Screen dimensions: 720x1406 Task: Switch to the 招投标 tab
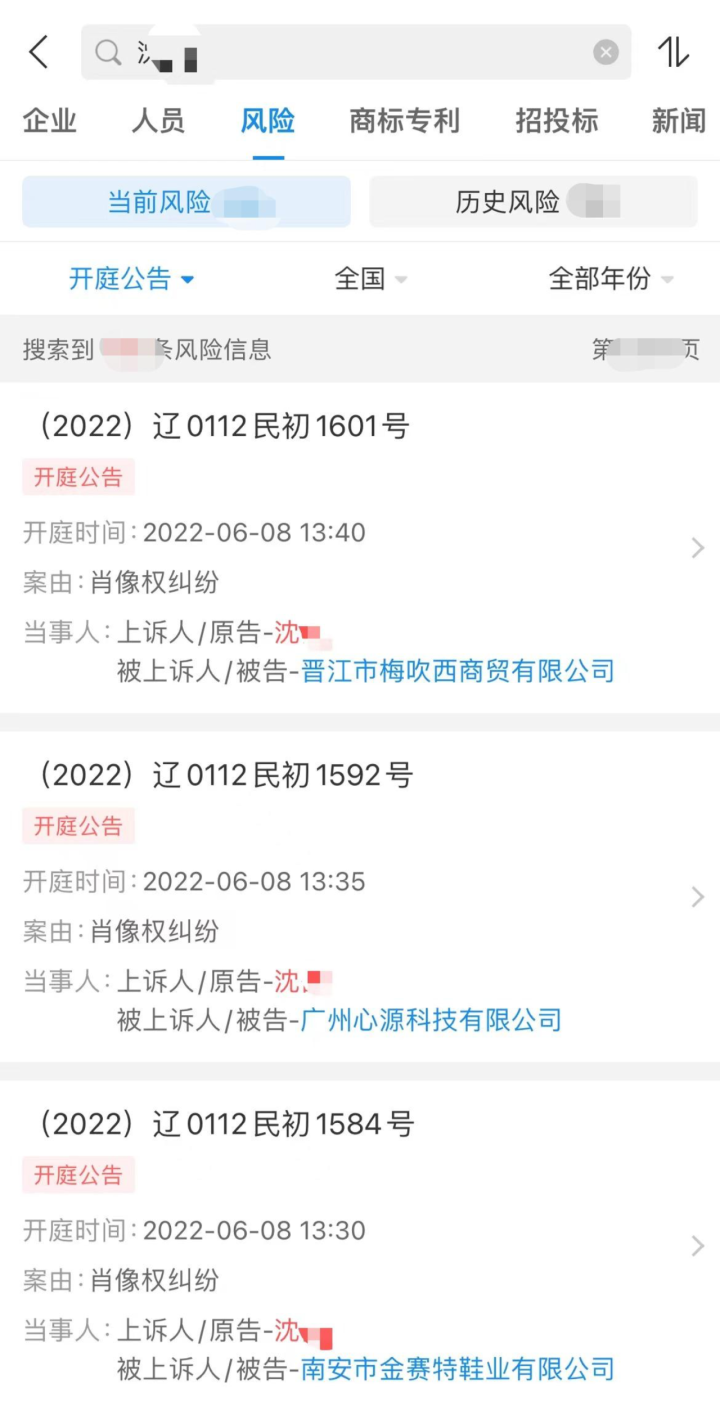(x=557, y=121)
